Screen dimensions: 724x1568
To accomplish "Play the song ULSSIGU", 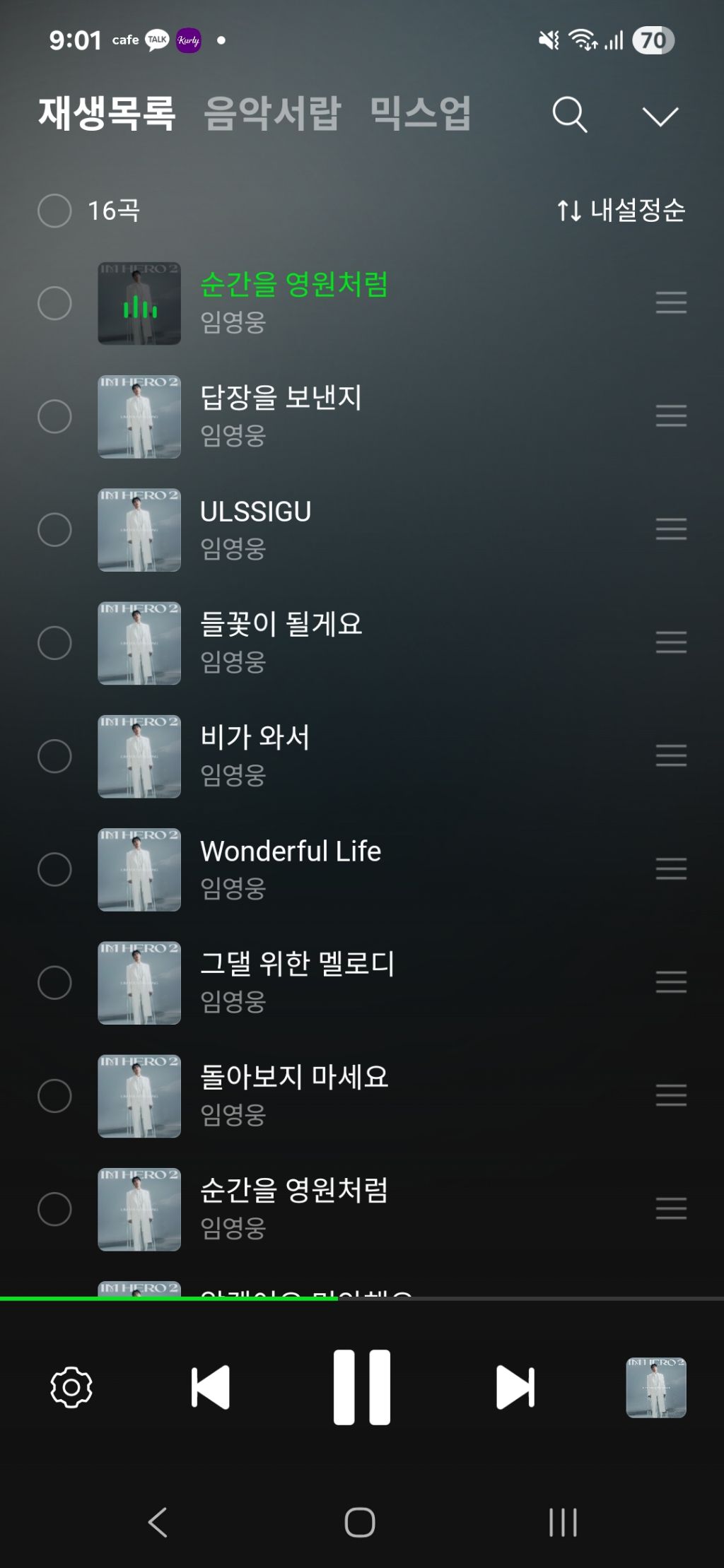I will (255, 512).
